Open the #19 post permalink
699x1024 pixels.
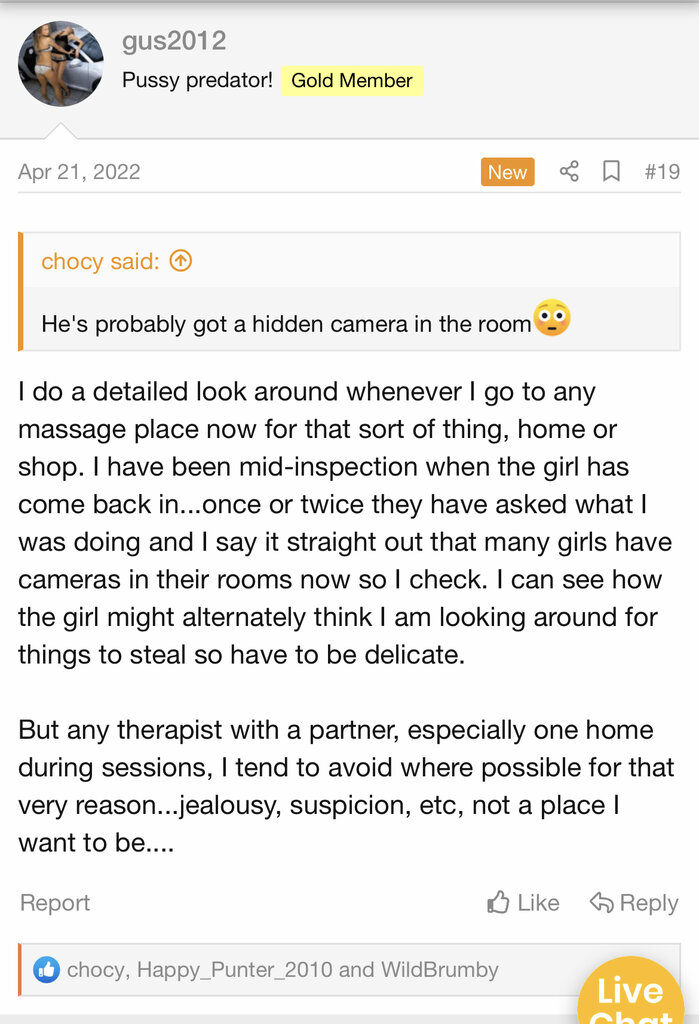[662, 171]
